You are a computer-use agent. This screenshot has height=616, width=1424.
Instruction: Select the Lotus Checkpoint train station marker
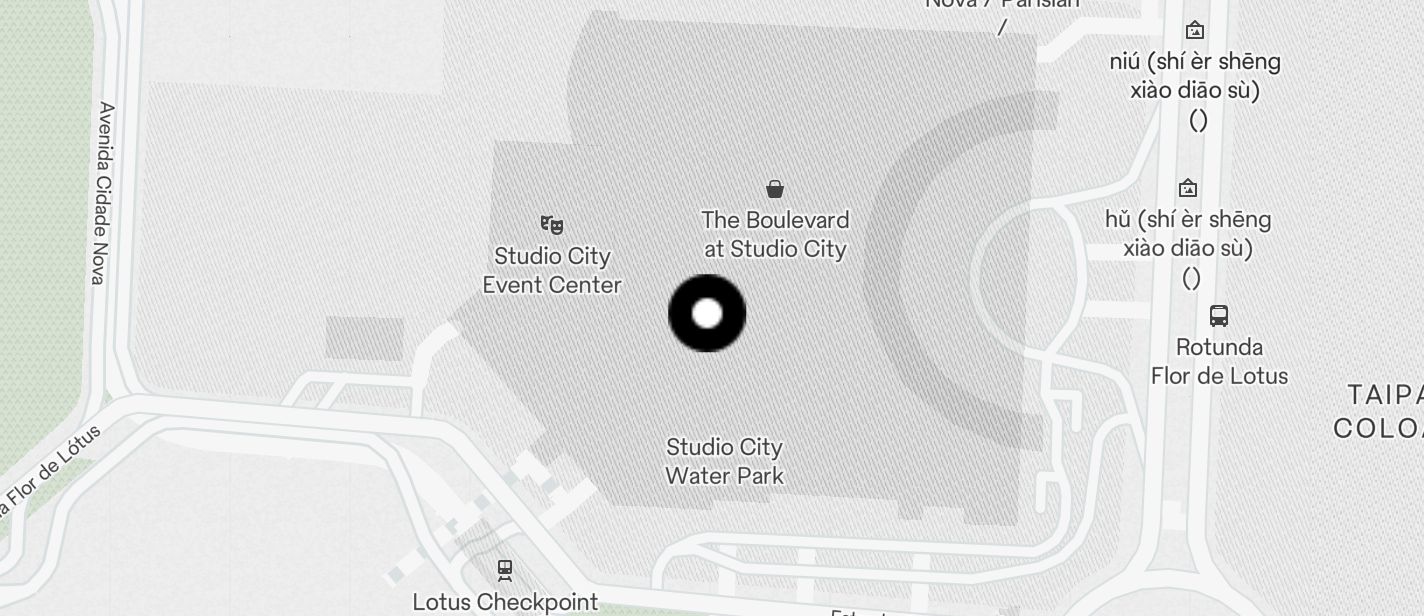pos(505,571)
